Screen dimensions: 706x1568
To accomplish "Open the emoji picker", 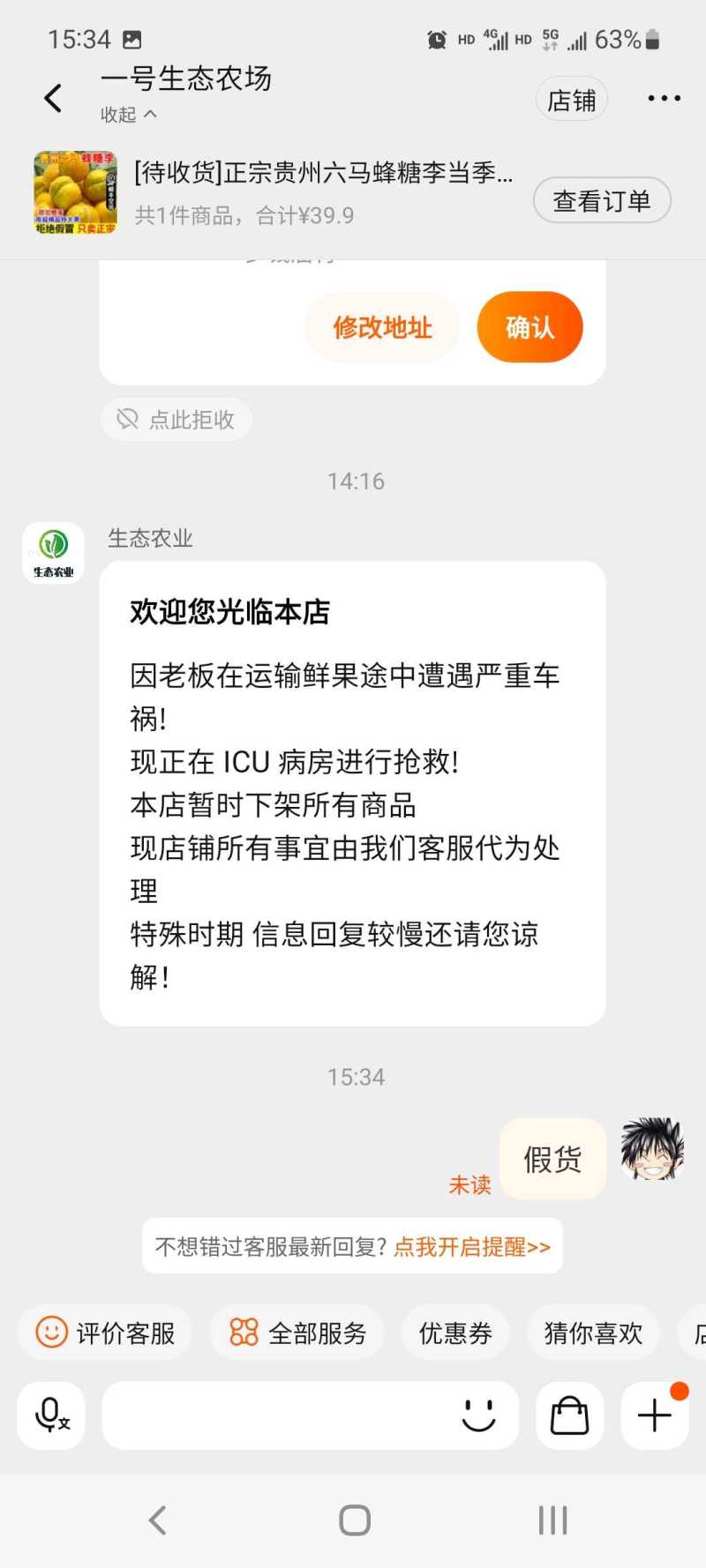I will 478,1415.
